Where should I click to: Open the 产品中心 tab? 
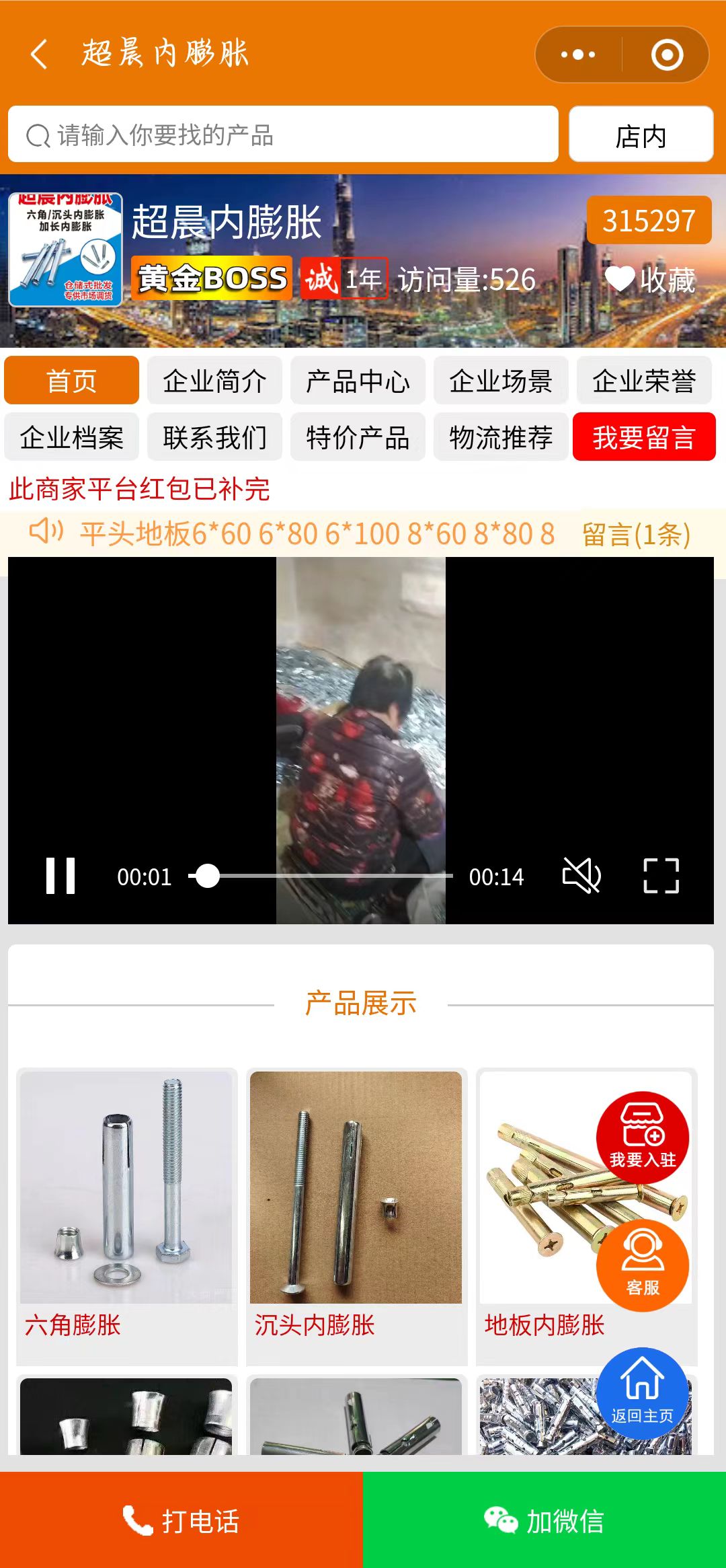coord(358,381)
